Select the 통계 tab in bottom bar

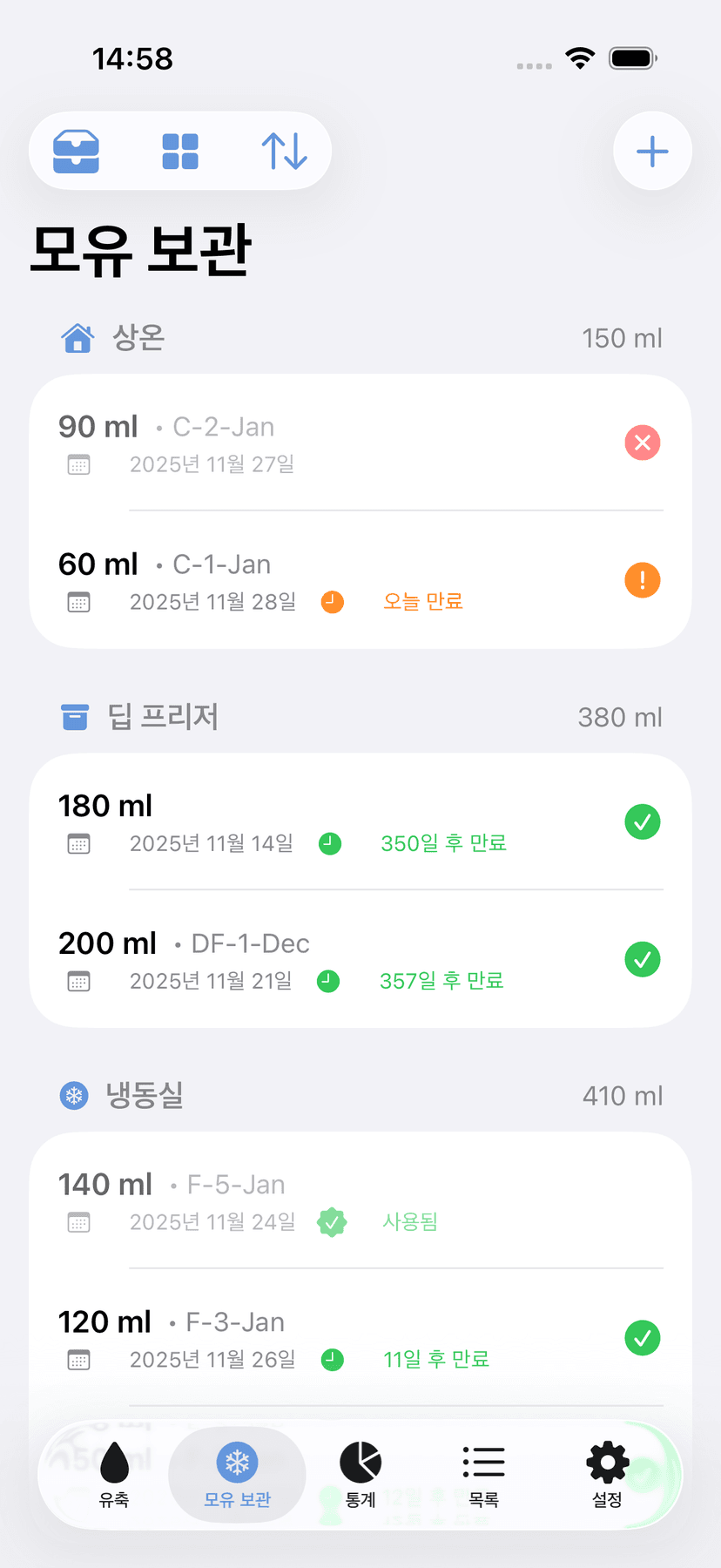[x=360, y=1474]
